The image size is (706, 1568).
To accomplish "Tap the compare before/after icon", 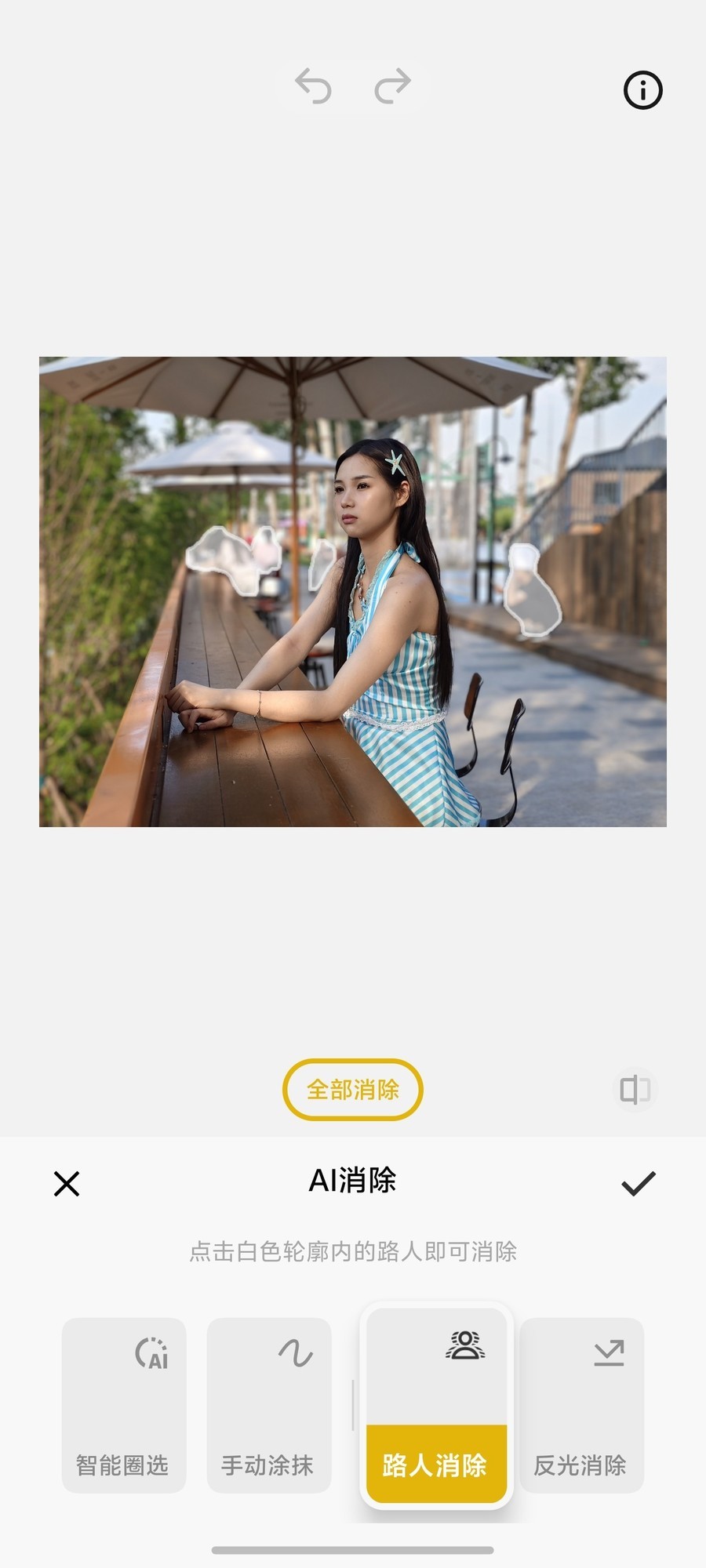I will coord(635,1089).
